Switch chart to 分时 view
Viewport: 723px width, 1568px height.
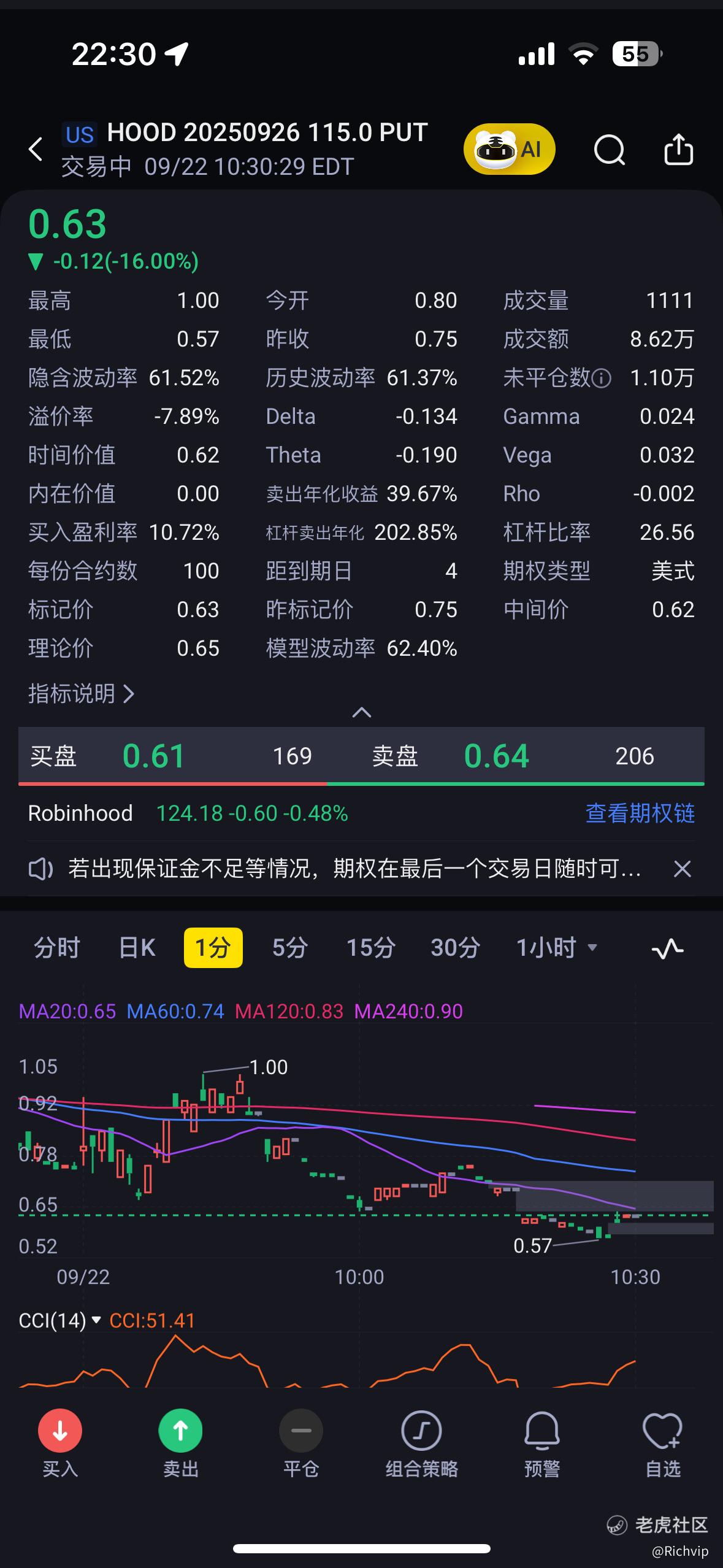pos(56,948)
